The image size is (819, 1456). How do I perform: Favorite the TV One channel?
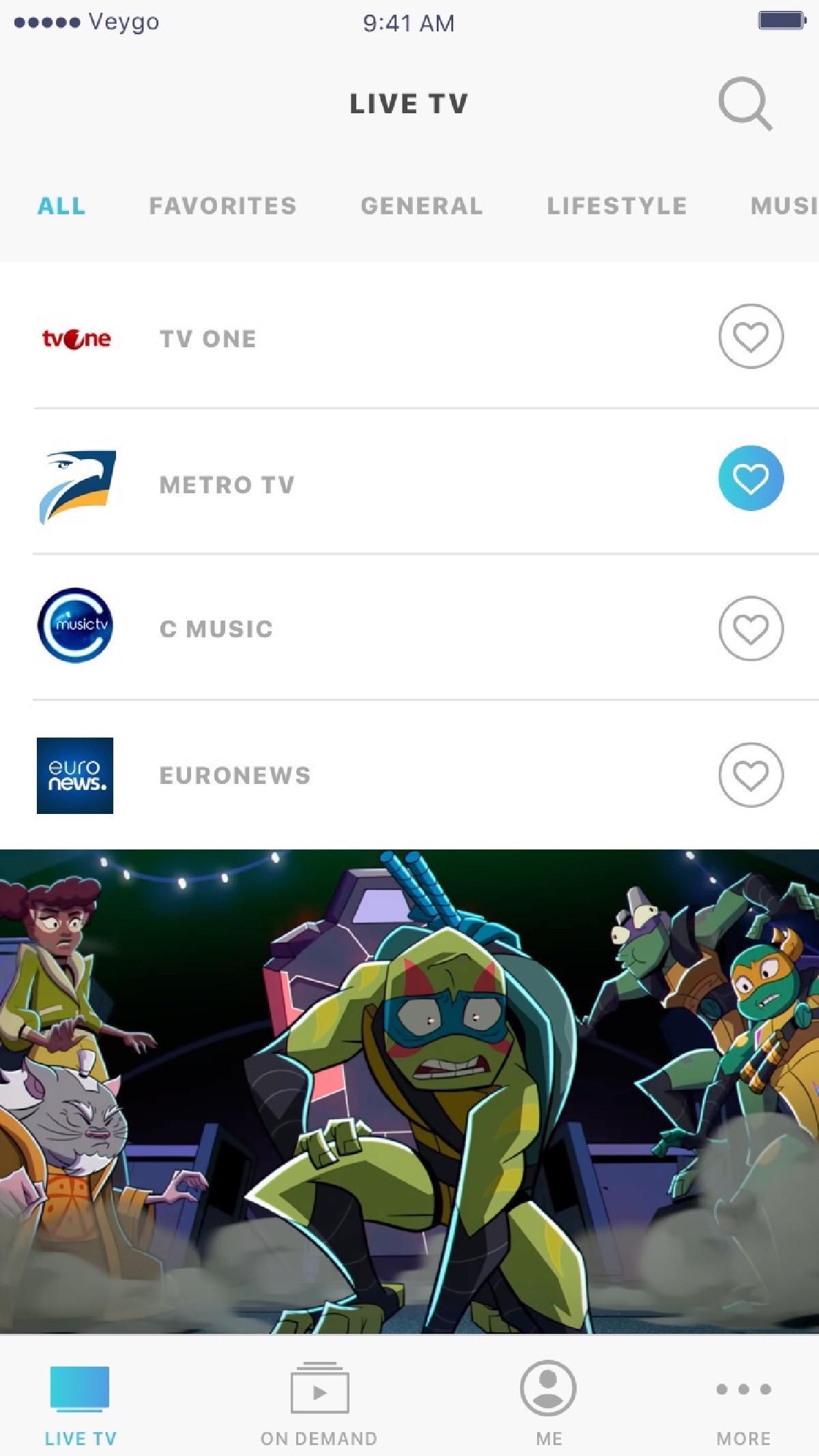[x=751, y=336]
